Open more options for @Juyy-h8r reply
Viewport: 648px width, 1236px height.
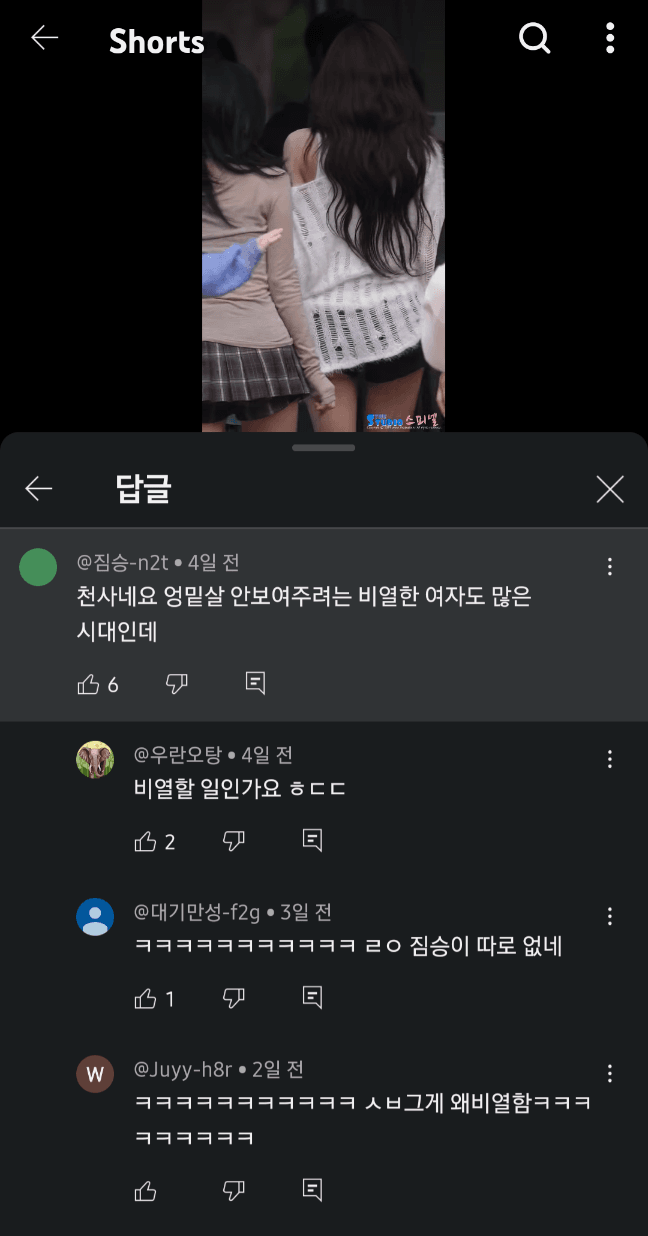(x=610, y=1073)
